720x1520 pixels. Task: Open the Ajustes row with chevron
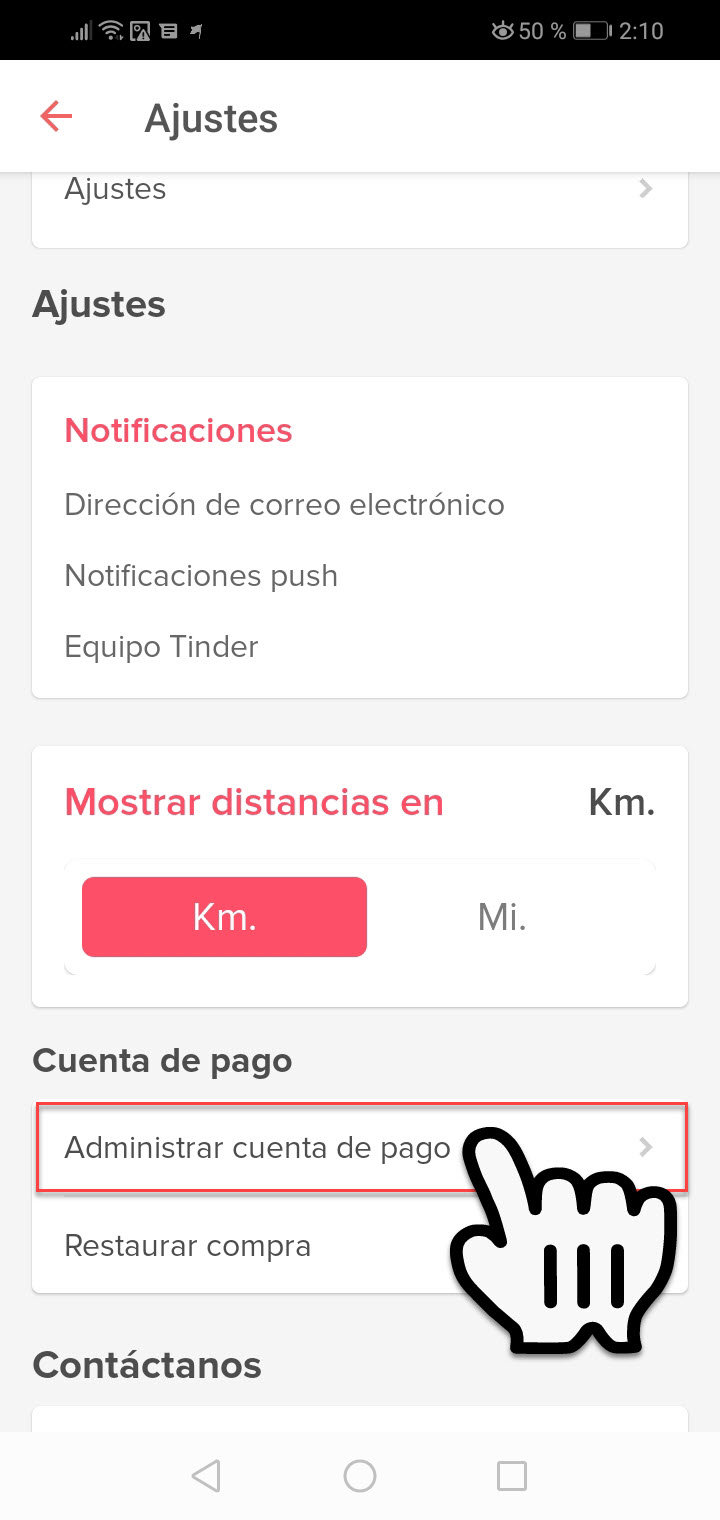360,189
